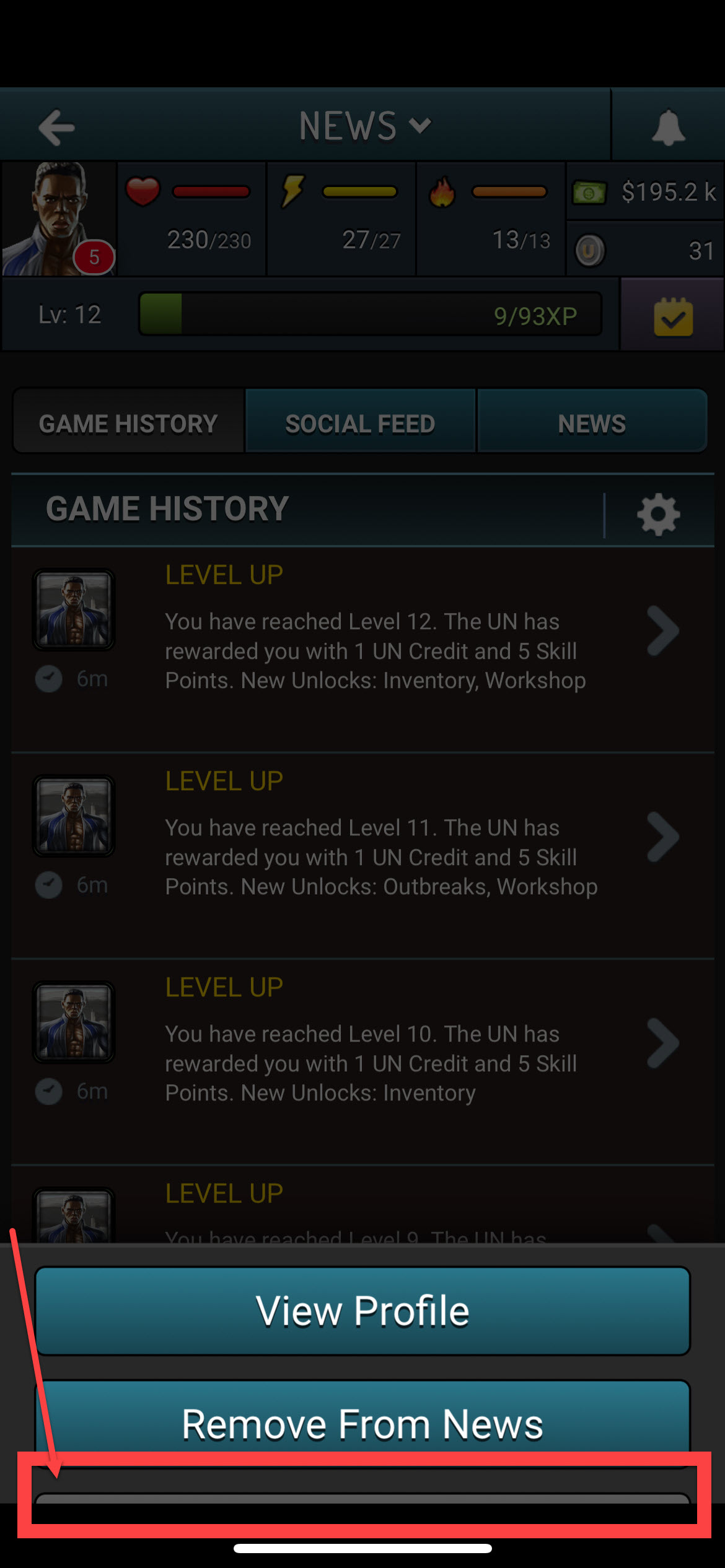The height and width of the screenshot is (1568, 725).
Task: Expand the NEWS dropdown title
Action: pos(364,126)
